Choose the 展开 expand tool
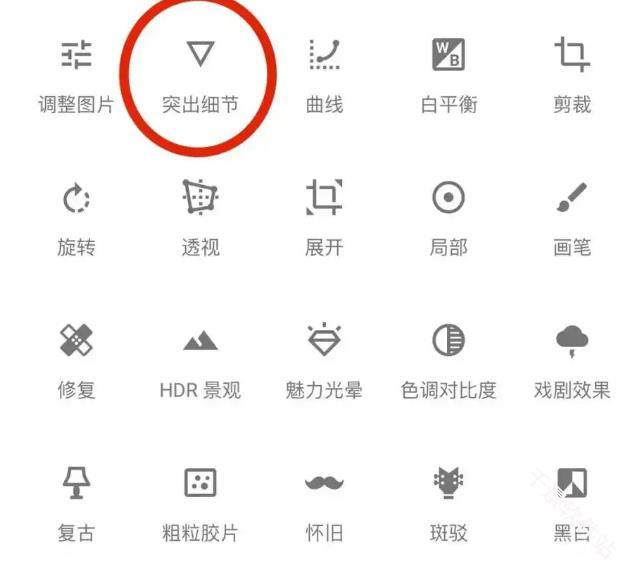The height and width of the screenshot is (573, 636). (324, 200)
